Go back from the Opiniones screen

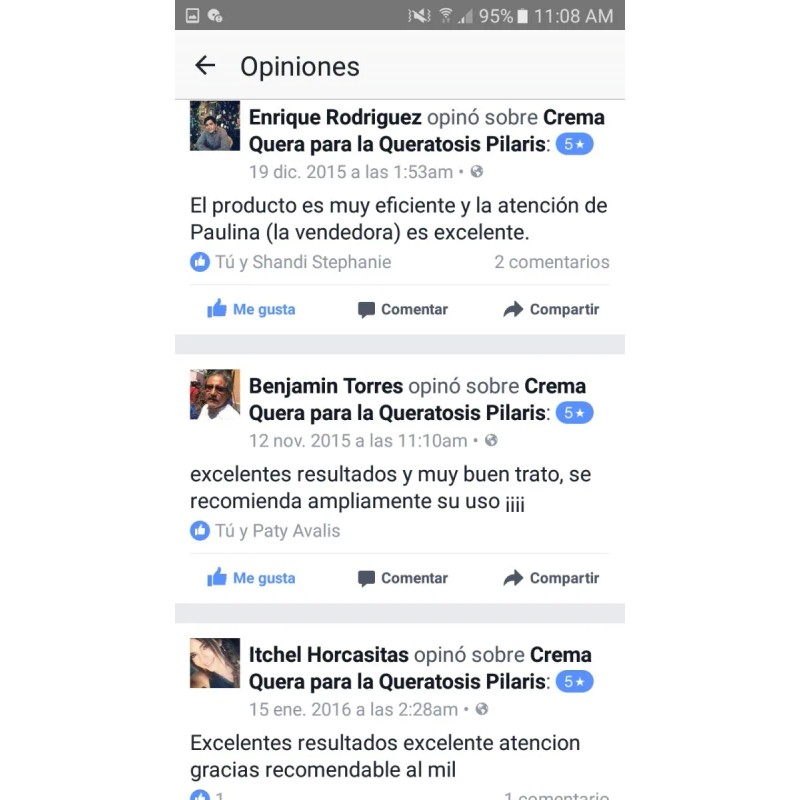[205, 65]
